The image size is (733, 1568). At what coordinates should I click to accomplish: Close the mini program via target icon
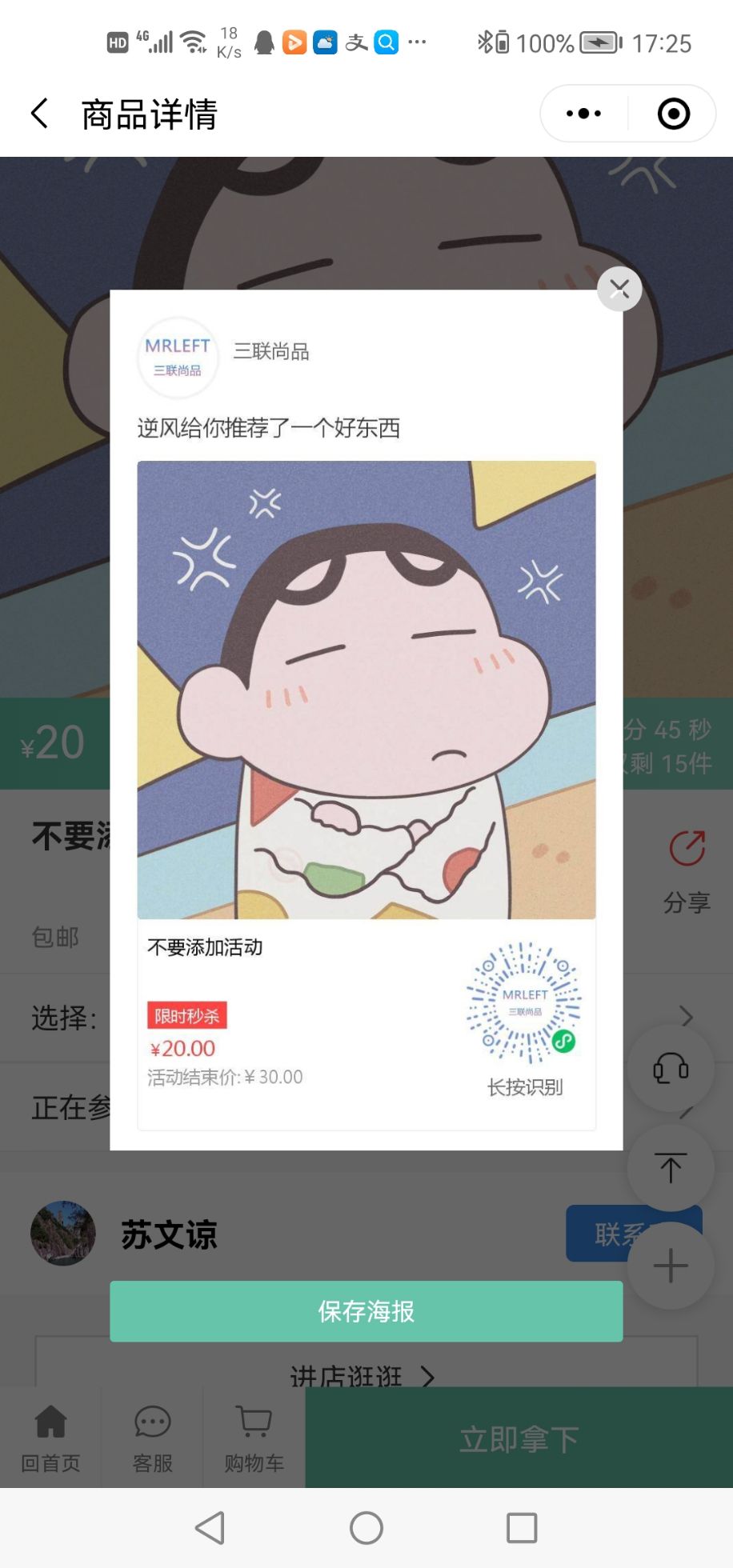pyautogui.click(x=673, y=114)
